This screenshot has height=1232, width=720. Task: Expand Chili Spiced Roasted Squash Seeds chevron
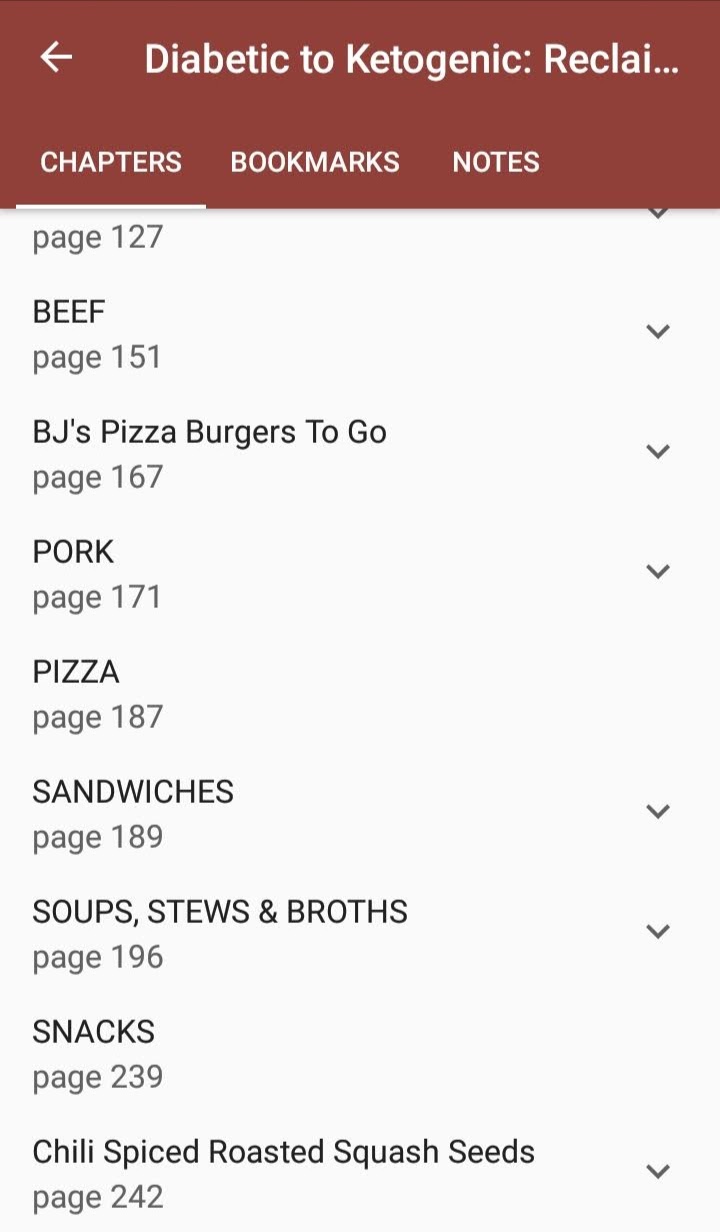tap(657, 1171)
